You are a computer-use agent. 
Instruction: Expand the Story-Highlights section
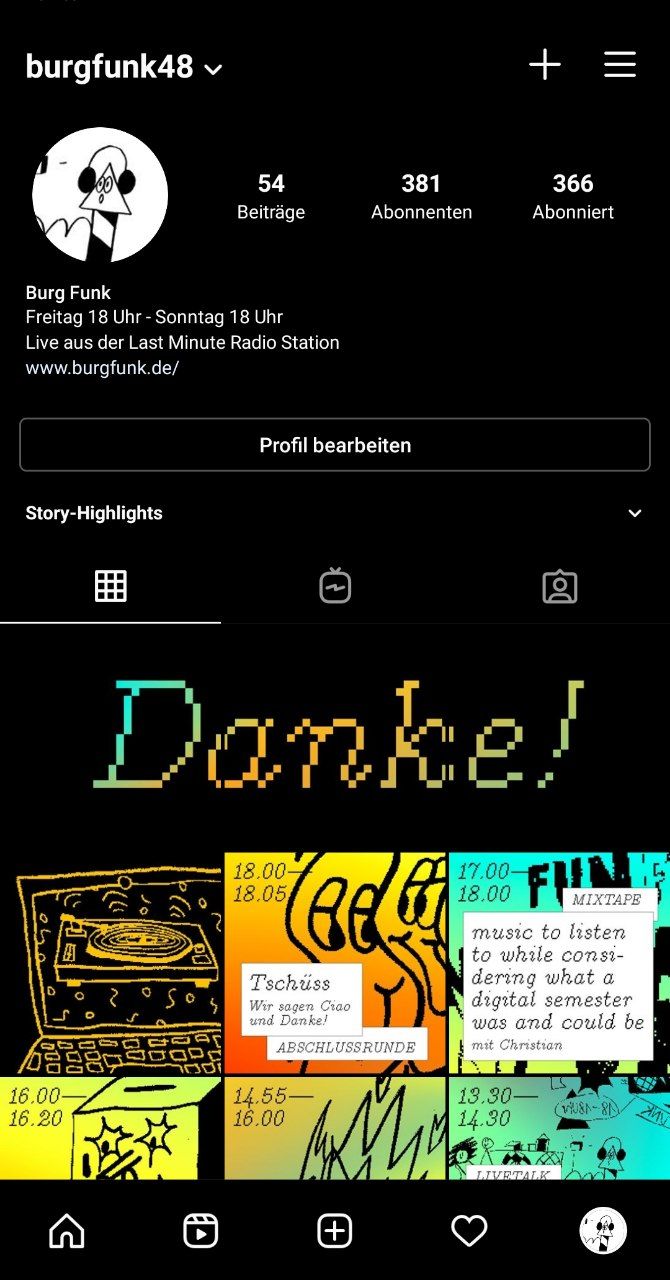[635, 513]
